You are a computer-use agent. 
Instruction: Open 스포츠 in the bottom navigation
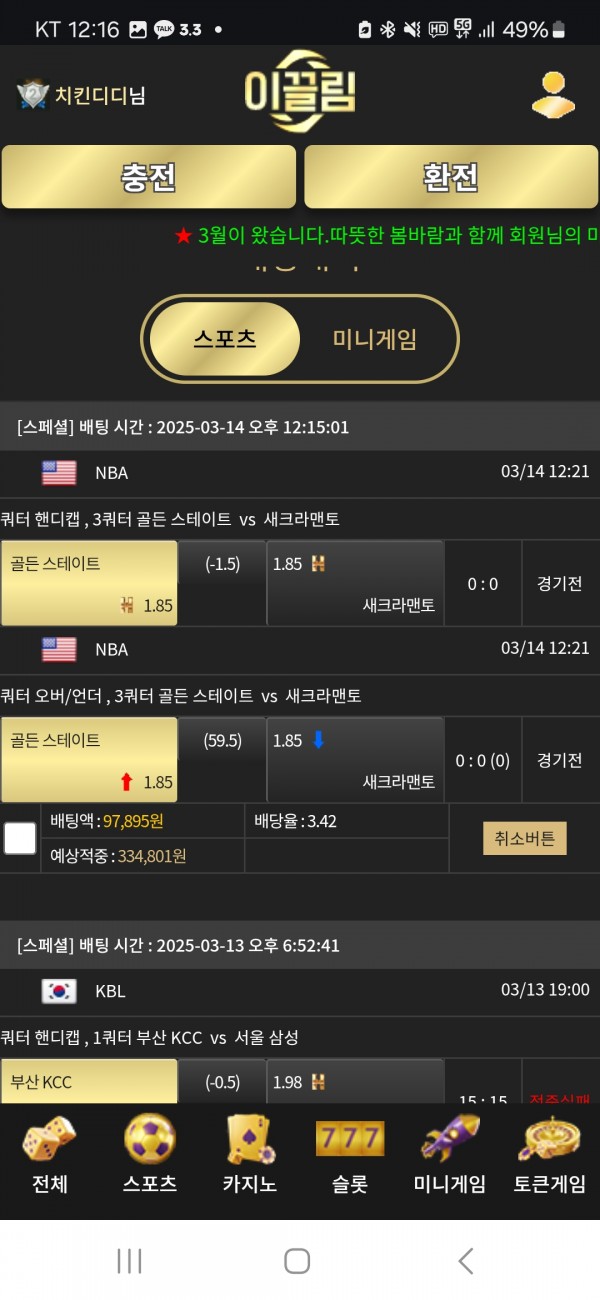[150, 1155]
